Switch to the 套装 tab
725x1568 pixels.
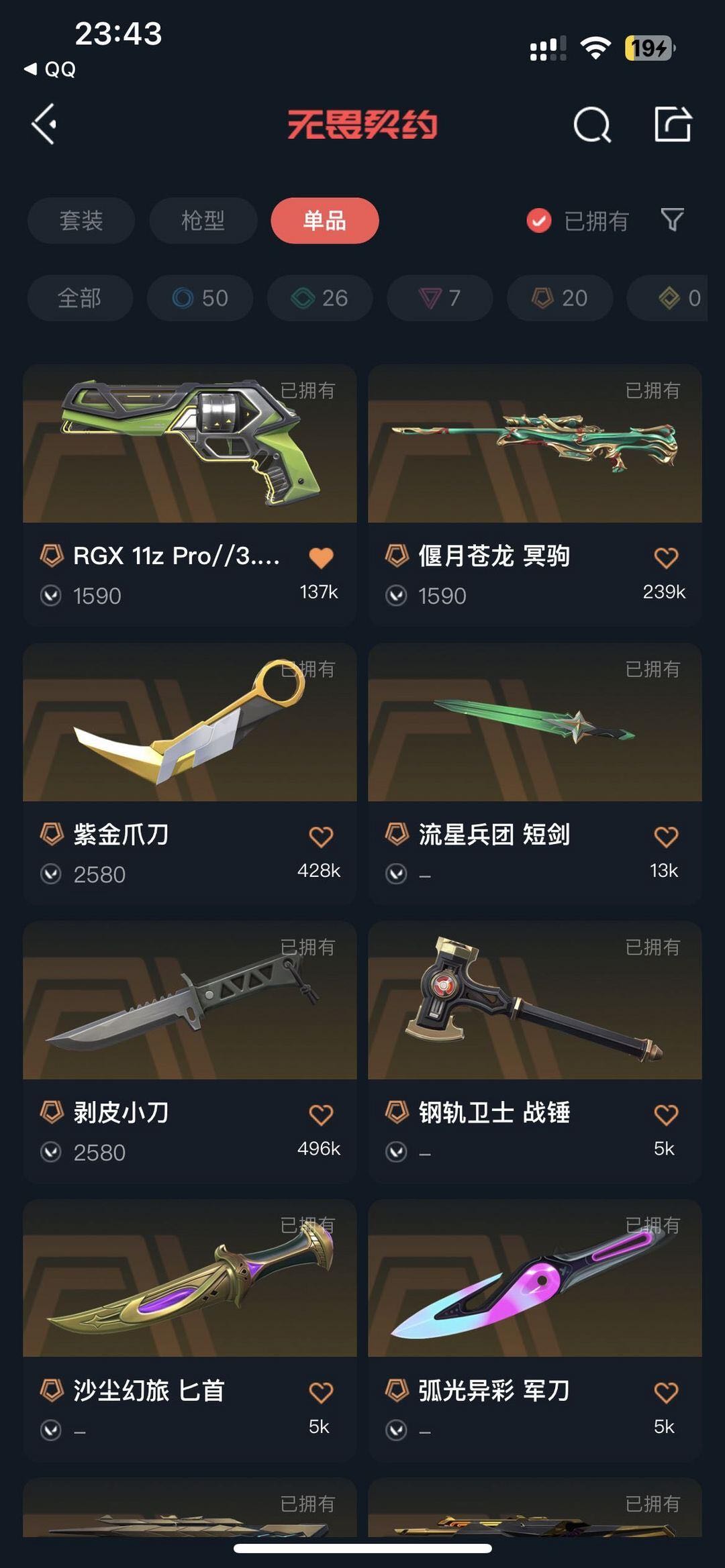81,220
